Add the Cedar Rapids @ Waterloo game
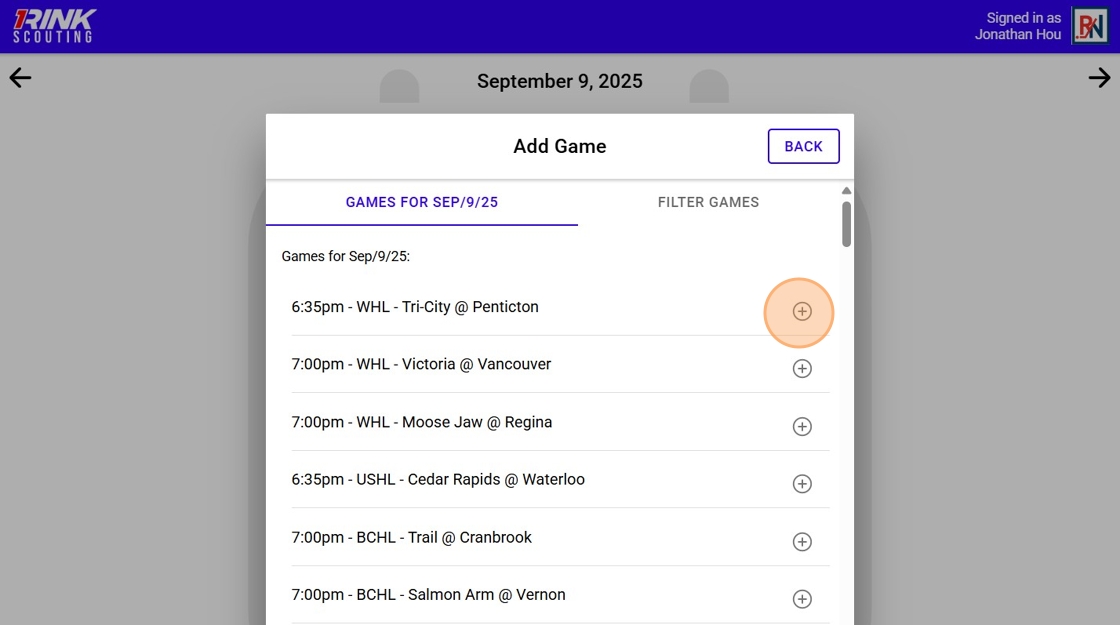The height and width of the screenshot is (625, 1120). tap(802, 484)
